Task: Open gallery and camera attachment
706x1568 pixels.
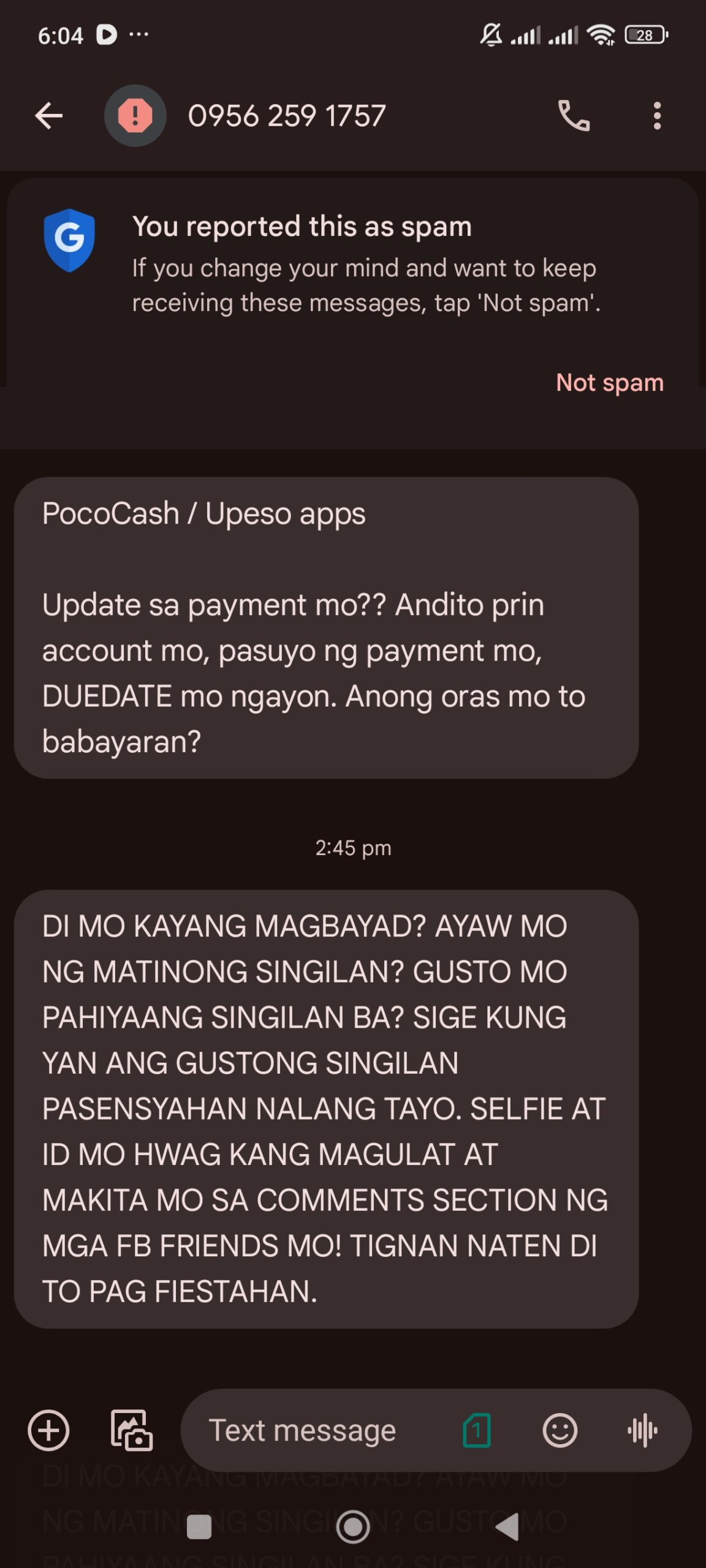Action: [131, 1431]
